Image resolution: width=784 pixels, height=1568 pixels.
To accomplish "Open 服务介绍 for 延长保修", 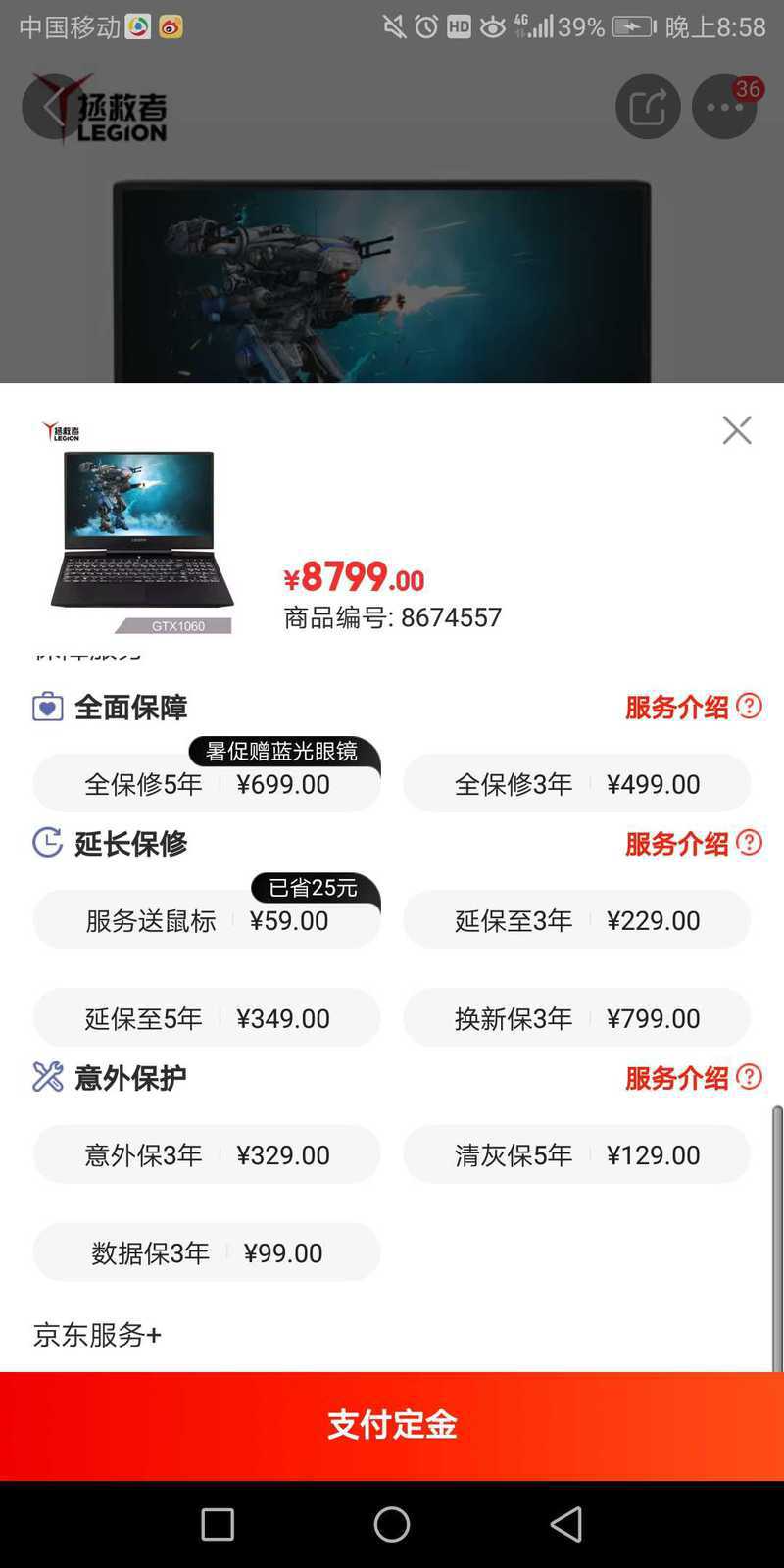I will [694, 843].
